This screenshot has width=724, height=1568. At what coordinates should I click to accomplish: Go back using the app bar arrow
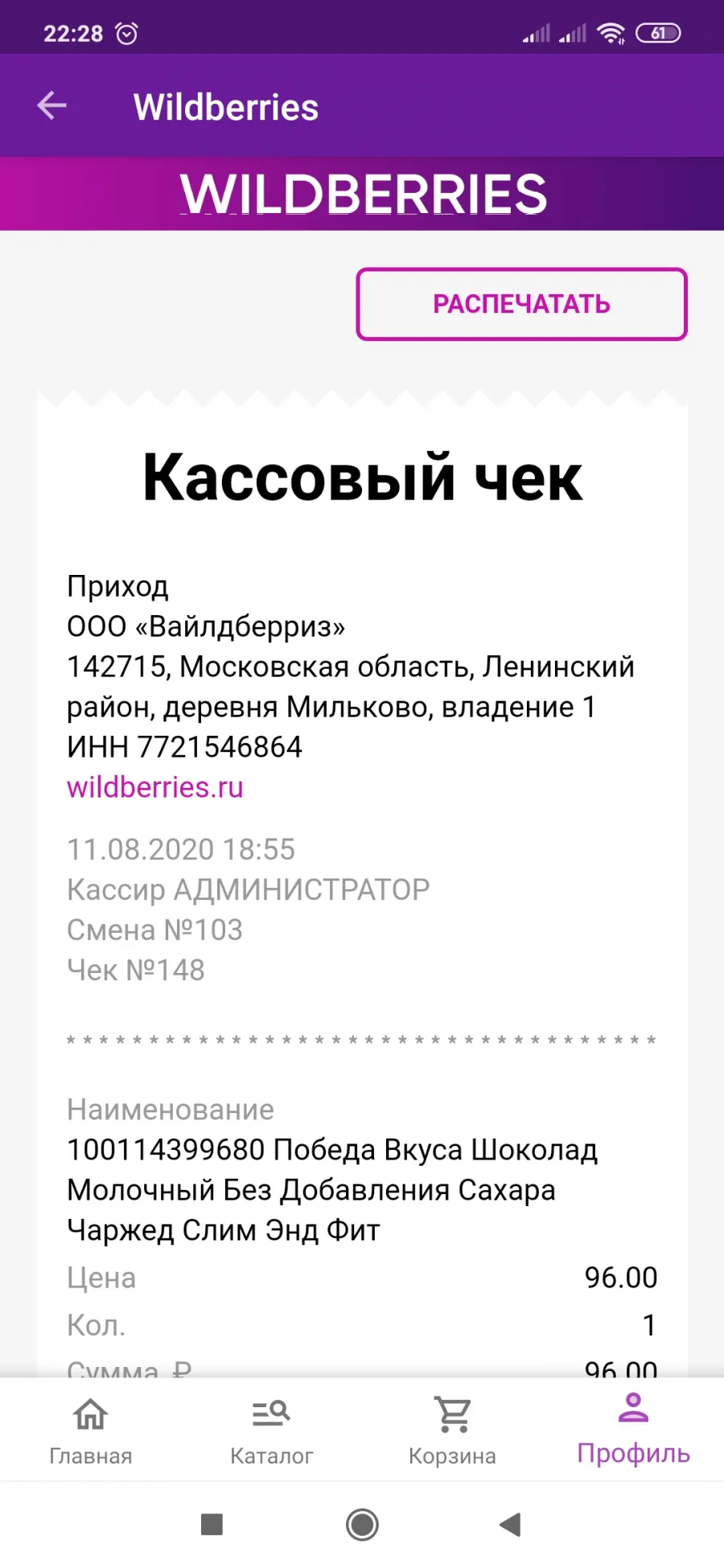[x=52, y=106]
